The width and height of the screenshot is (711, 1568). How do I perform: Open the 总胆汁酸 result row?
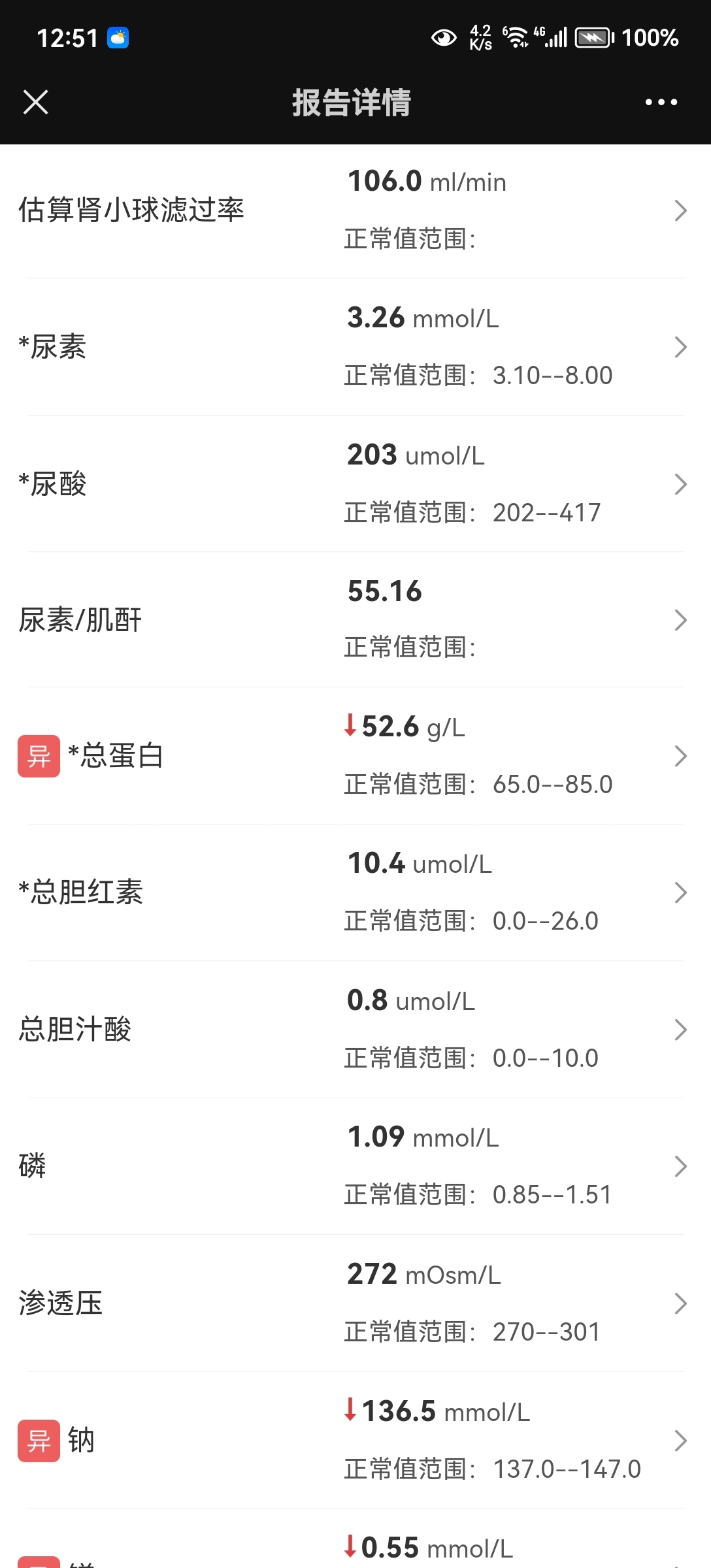pyautogui.click(x=355, y=1030)
